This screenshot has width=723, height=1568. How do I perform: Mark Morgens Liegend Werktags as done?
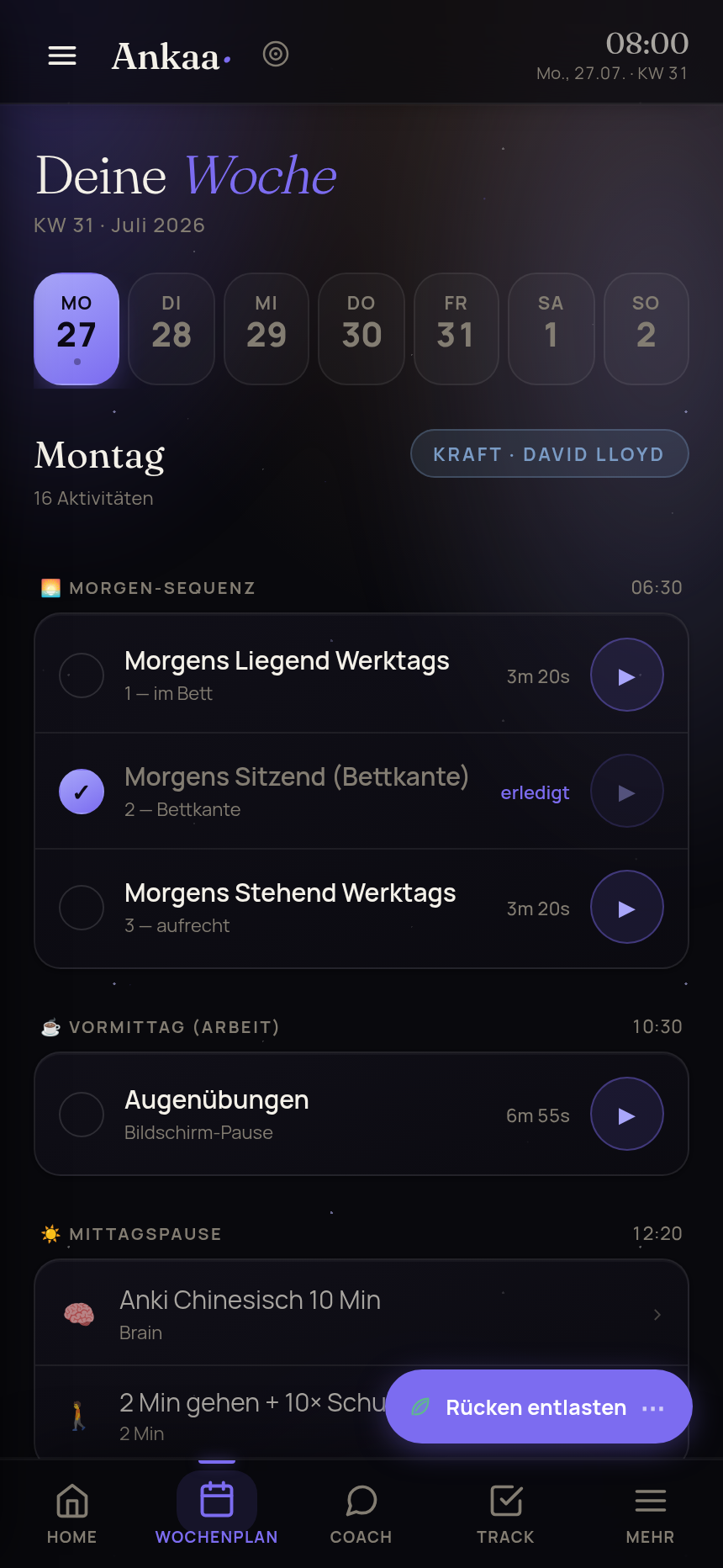[x=82, y=675]
